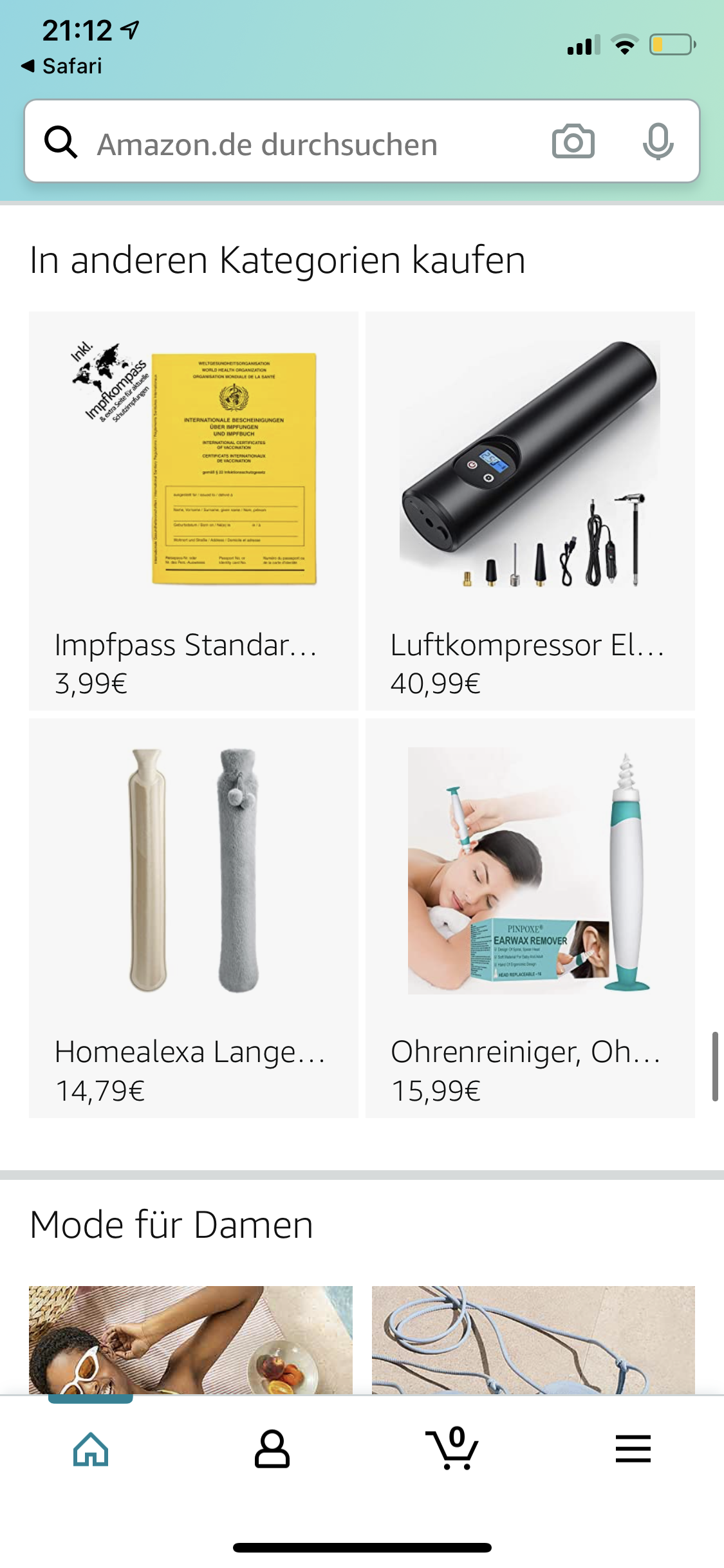Open the hamburger menu tab
The image size is (724, 1568).
pyautogui.click(x=633, y=1450)
